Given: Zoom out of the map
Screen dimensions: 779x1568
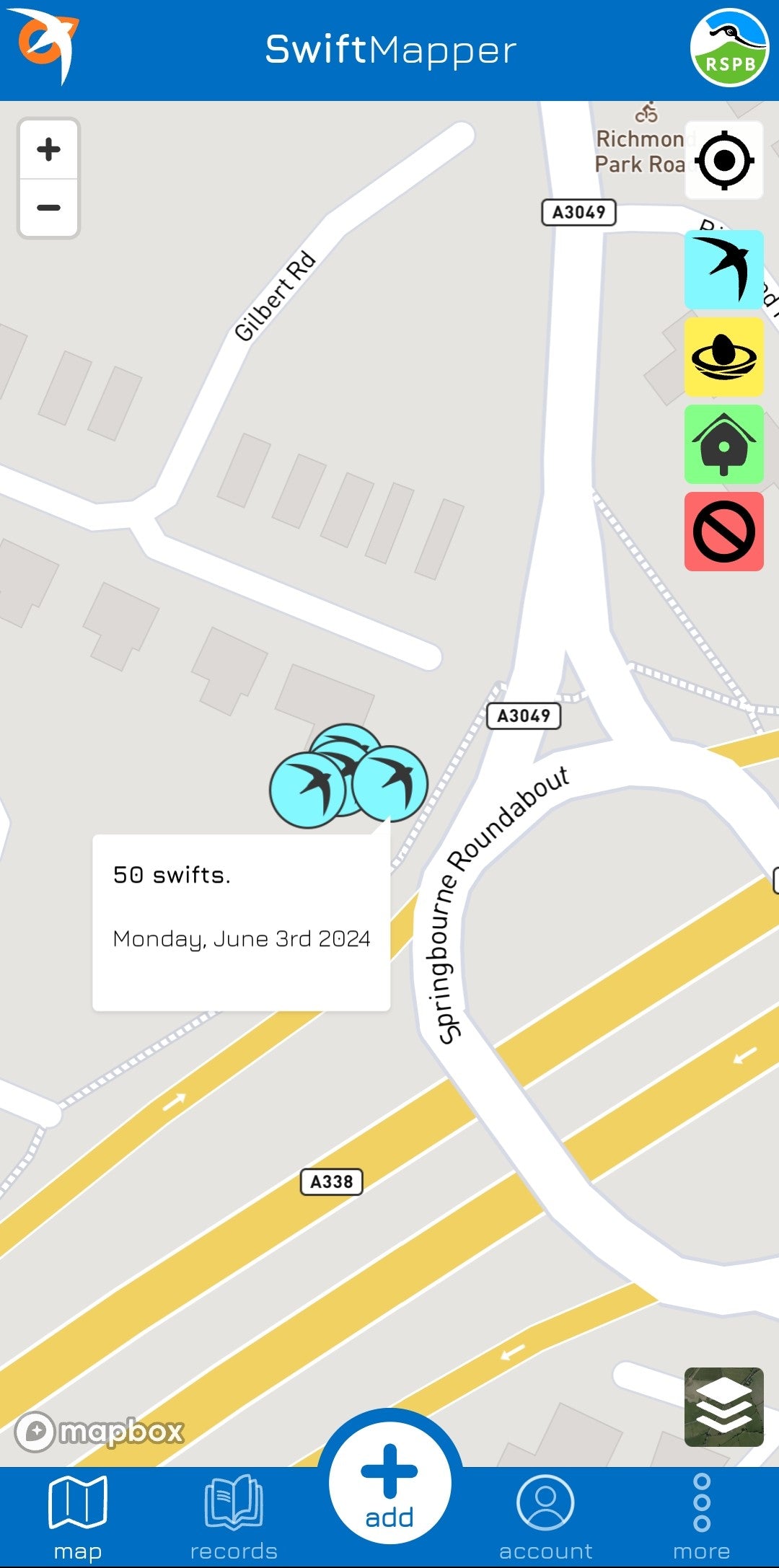Looking at the screenshot, I should pyautogui.click(x=48, y=208).
